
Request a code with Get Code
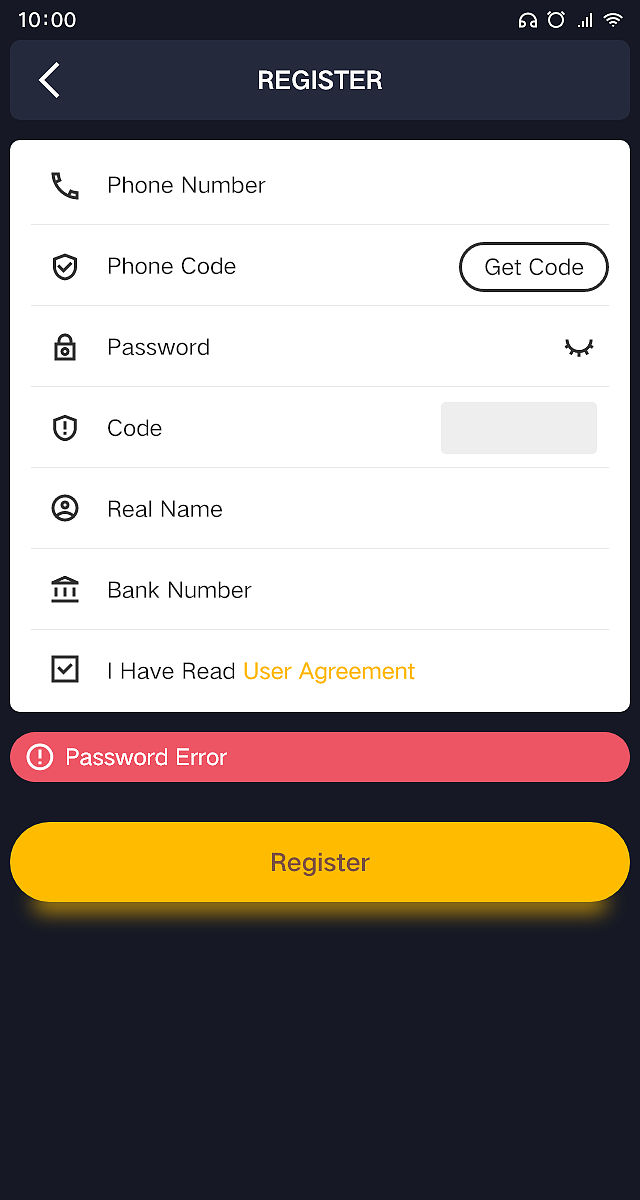coord(534,267)
